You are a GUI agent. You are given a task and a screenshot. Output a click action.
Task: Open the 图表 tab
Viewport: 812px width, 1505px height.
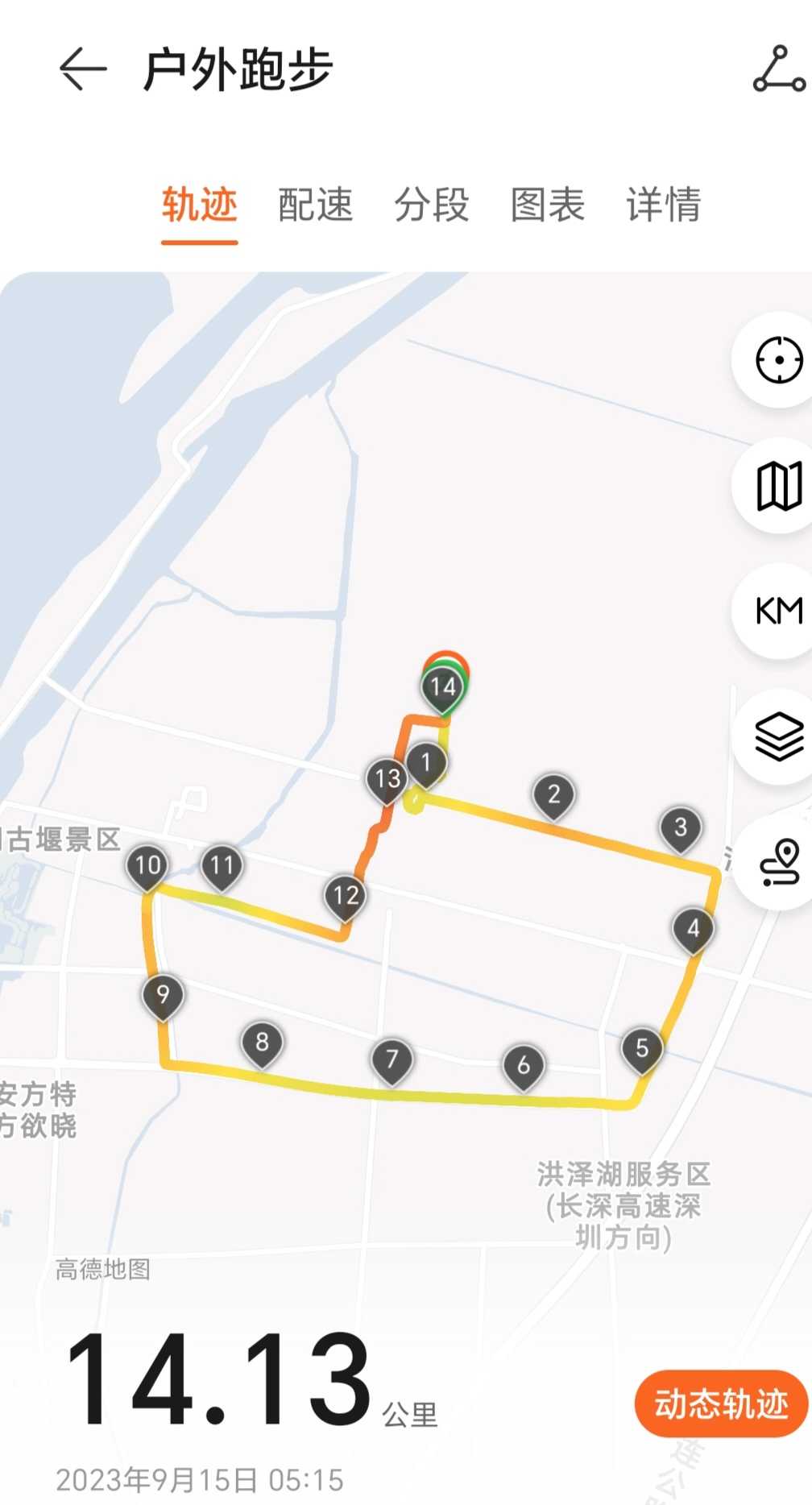coord(548,205)
